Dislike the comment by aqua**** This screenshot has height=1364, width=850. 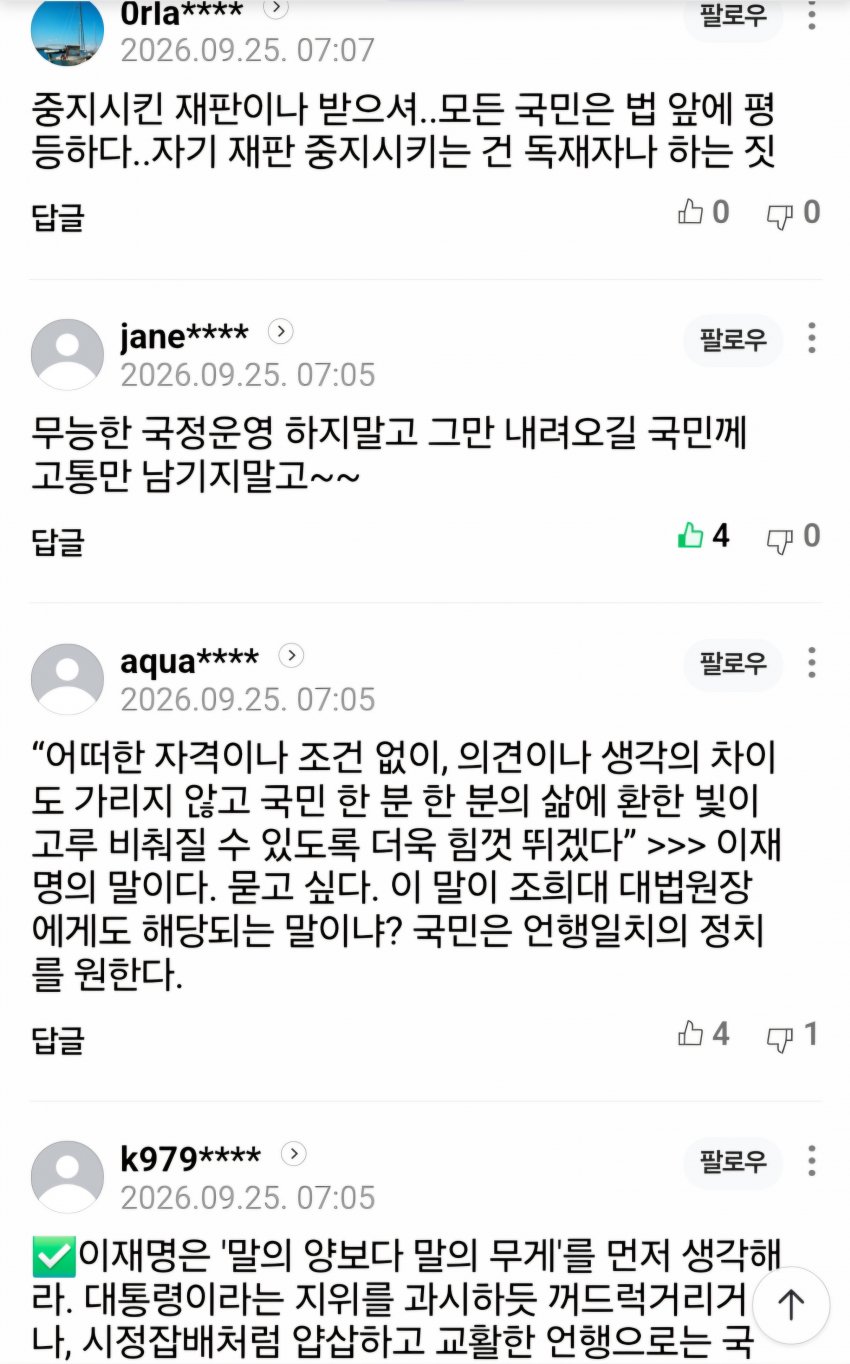793,1036
